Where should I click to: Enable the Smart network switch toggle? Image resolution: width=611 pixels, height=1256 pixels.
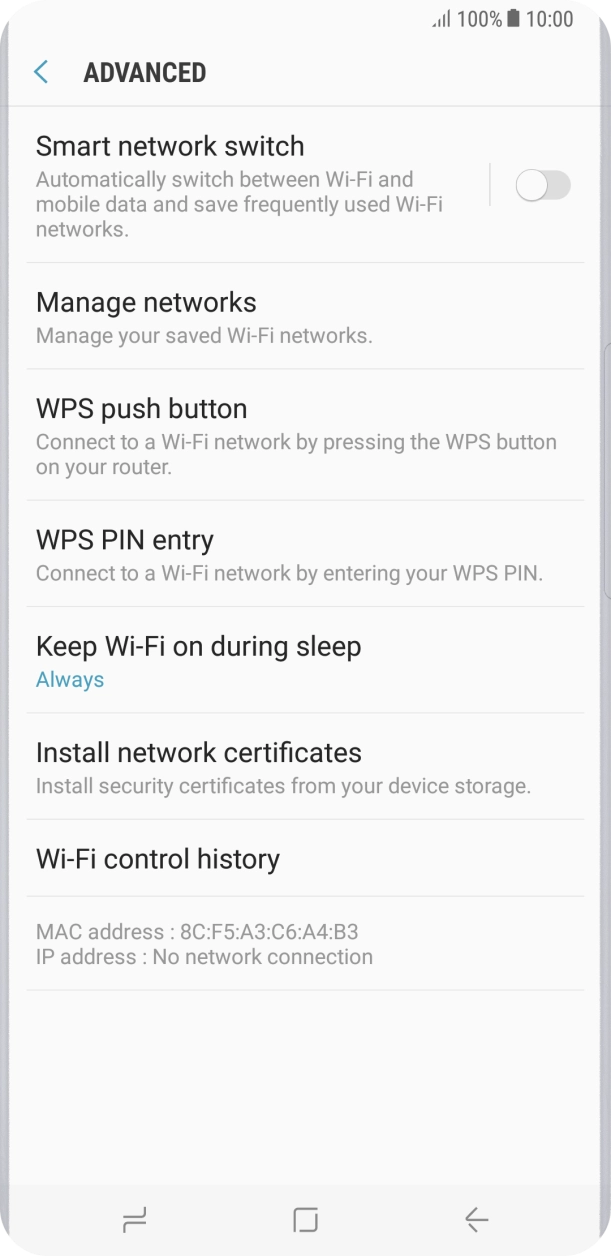click(543, 185)
